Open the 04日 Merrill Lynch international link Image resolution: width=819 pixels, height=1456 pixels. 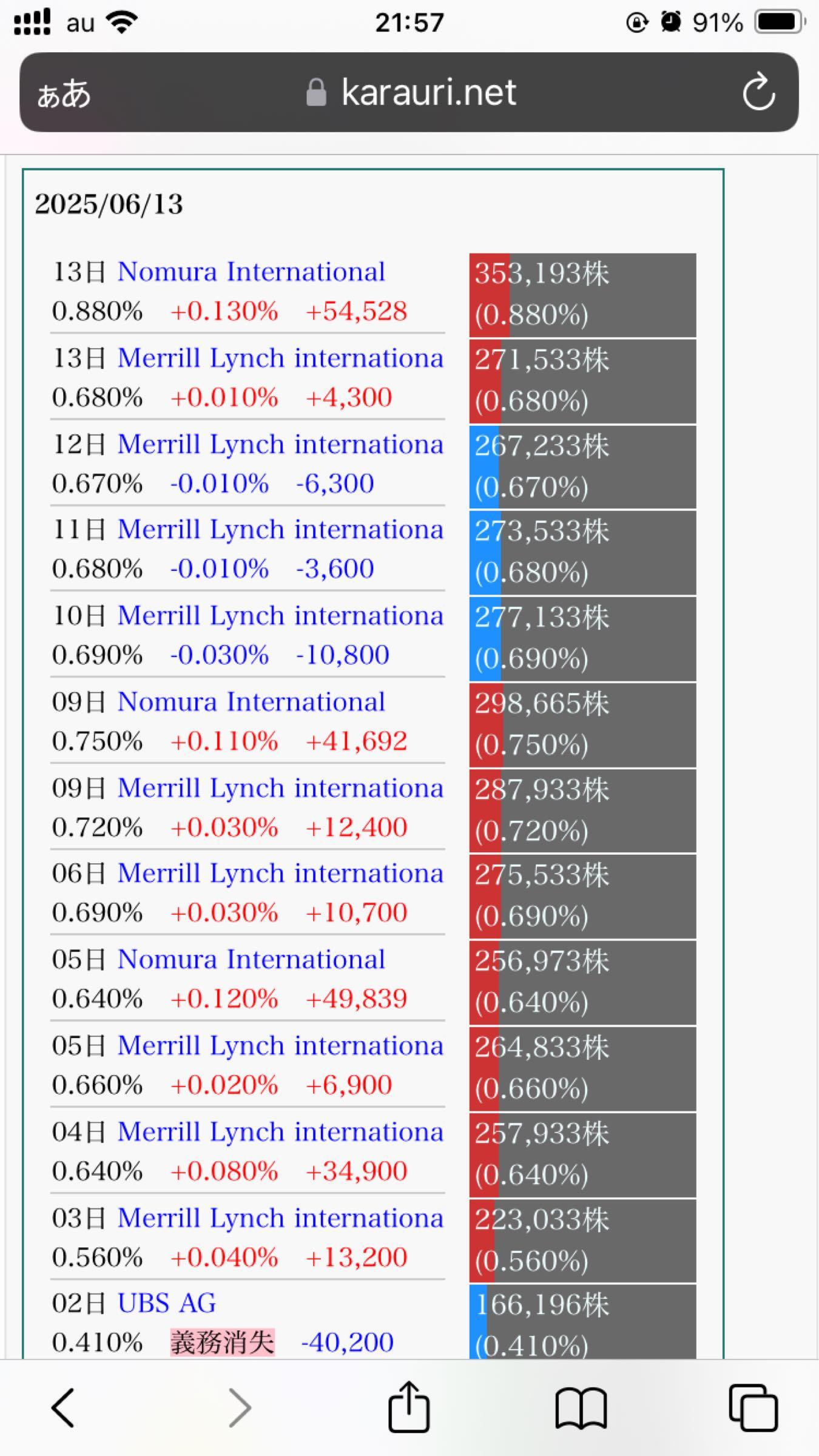[280, 1132]
